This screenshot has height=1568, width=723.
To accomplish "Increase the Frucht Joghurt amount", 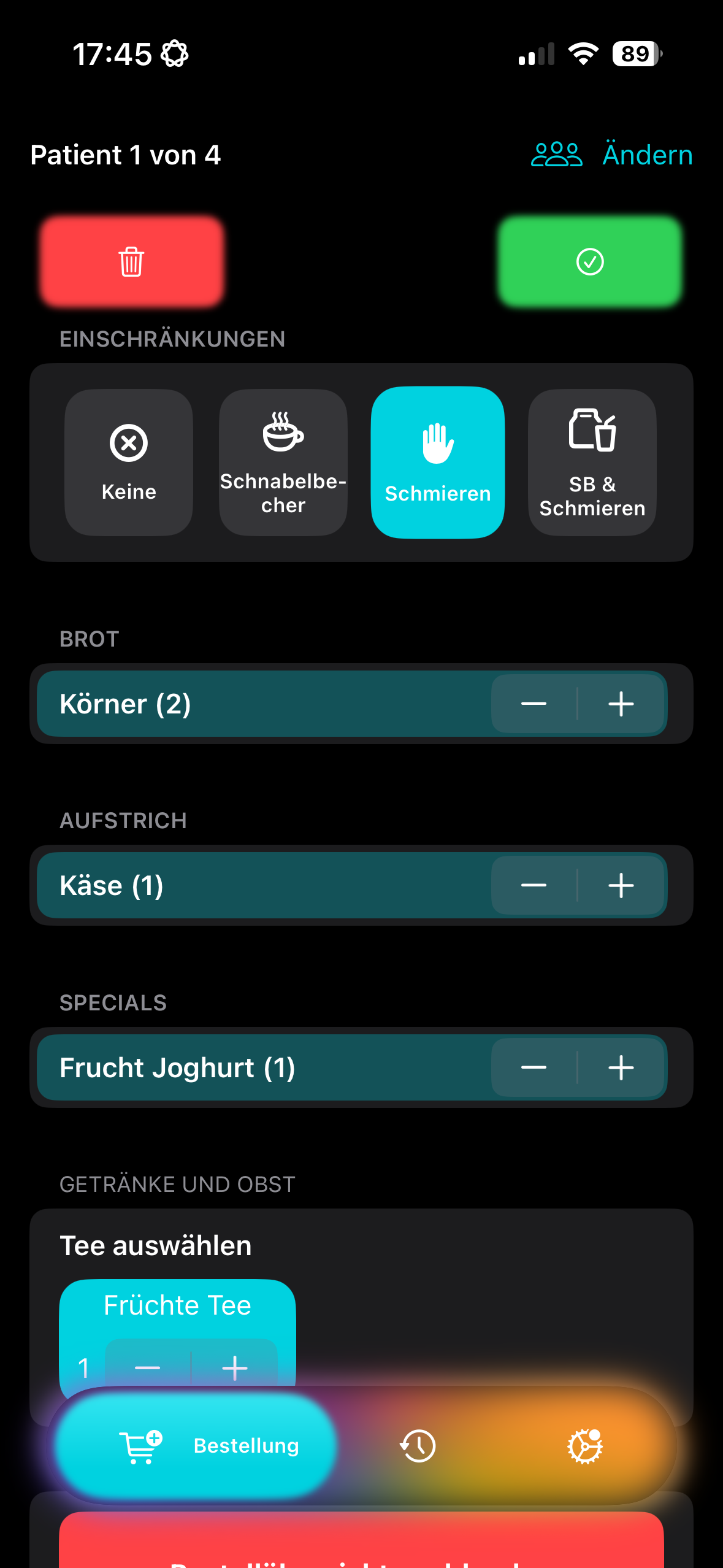I will (x=621, y=1067).
